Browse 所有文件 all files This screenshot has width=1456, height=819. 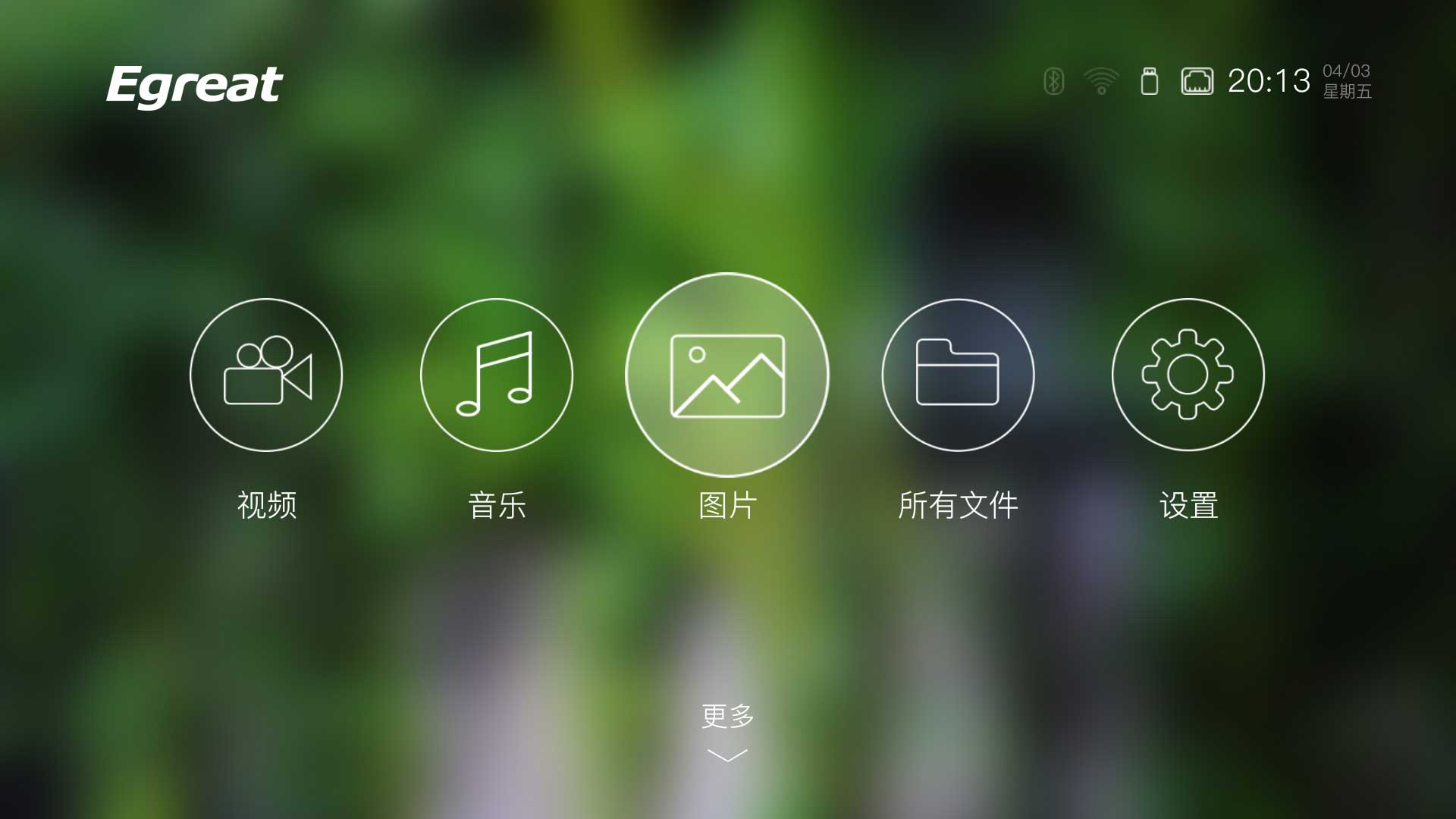click(958, 375)
